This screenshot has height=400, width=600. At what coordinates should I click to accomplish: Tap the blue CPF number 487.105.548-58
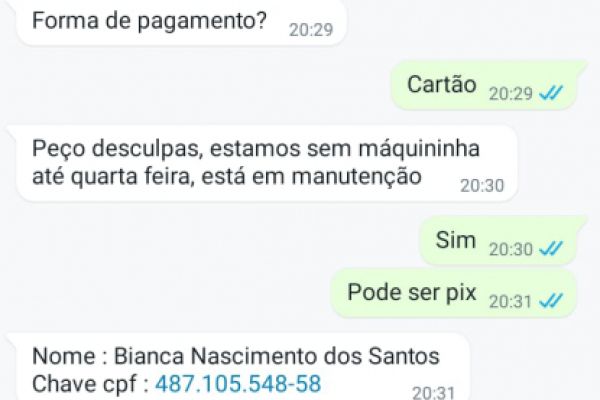tap(237, 383)
